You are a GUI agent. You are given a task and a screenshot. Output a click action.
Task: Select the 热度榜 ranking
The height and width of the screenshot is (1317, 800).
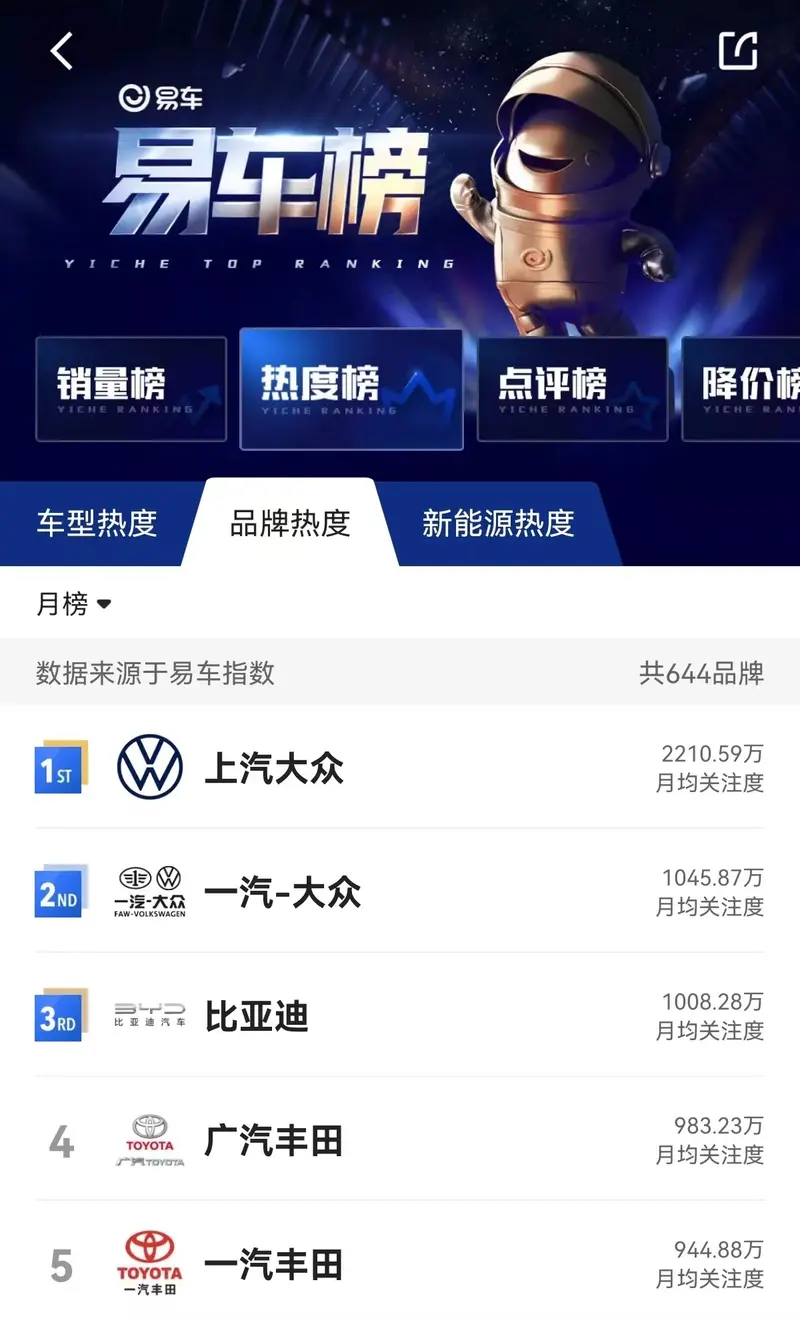coord(351,389)
